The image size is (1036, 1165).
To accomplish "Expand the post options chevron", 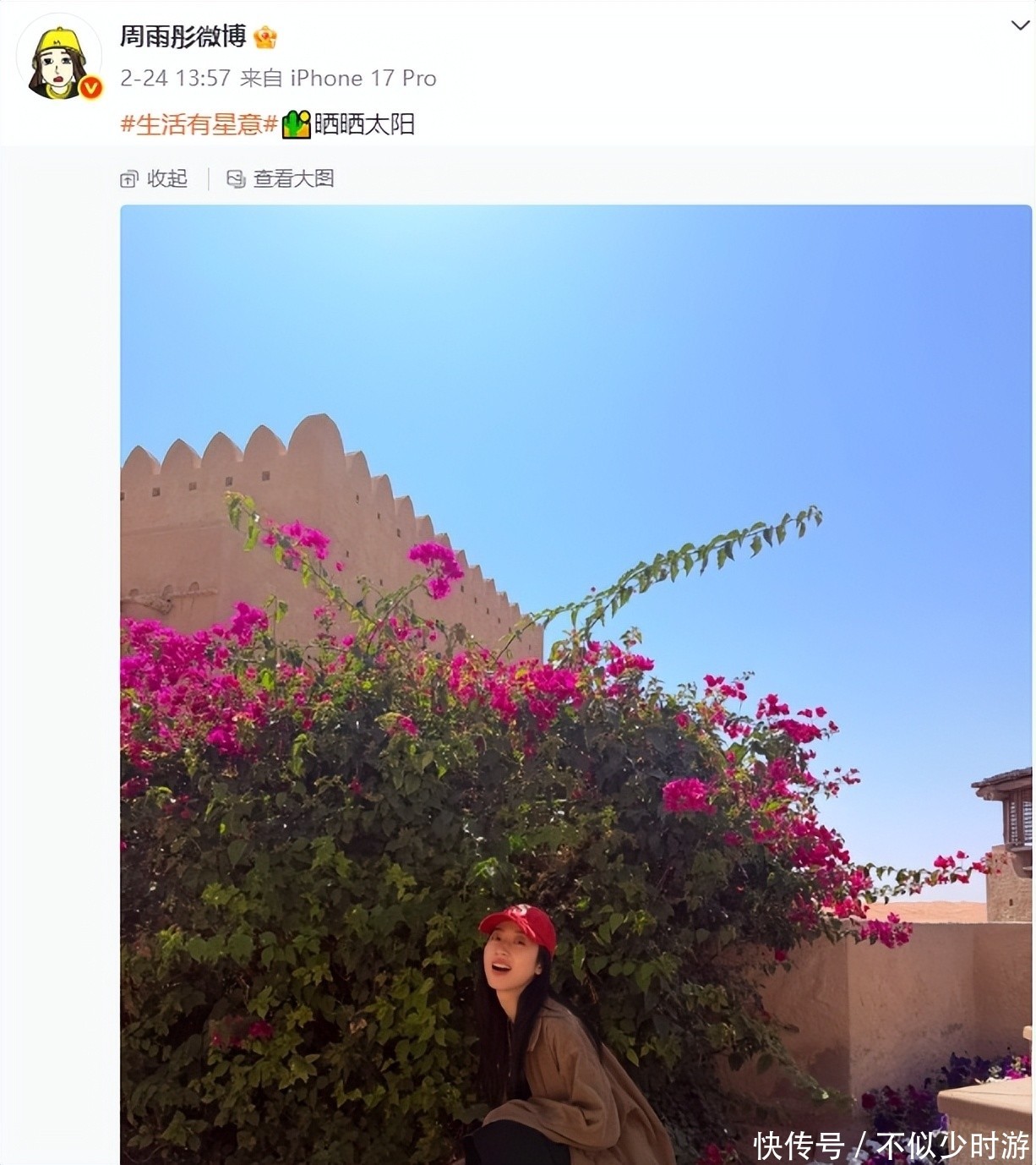I will click(1020, 26).
